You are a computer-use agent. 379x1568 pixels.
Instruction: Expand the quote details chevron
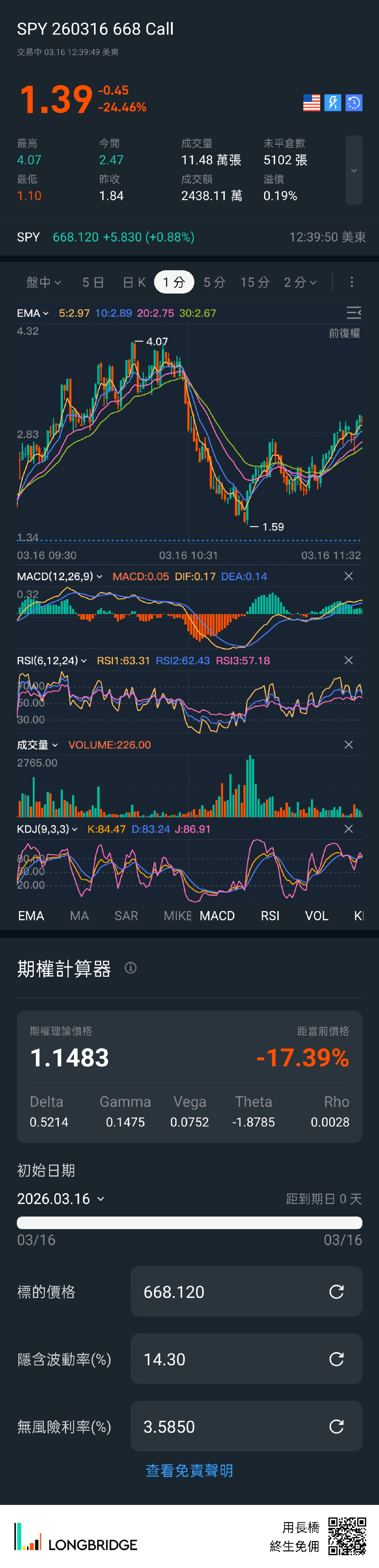tap(353, 171)
